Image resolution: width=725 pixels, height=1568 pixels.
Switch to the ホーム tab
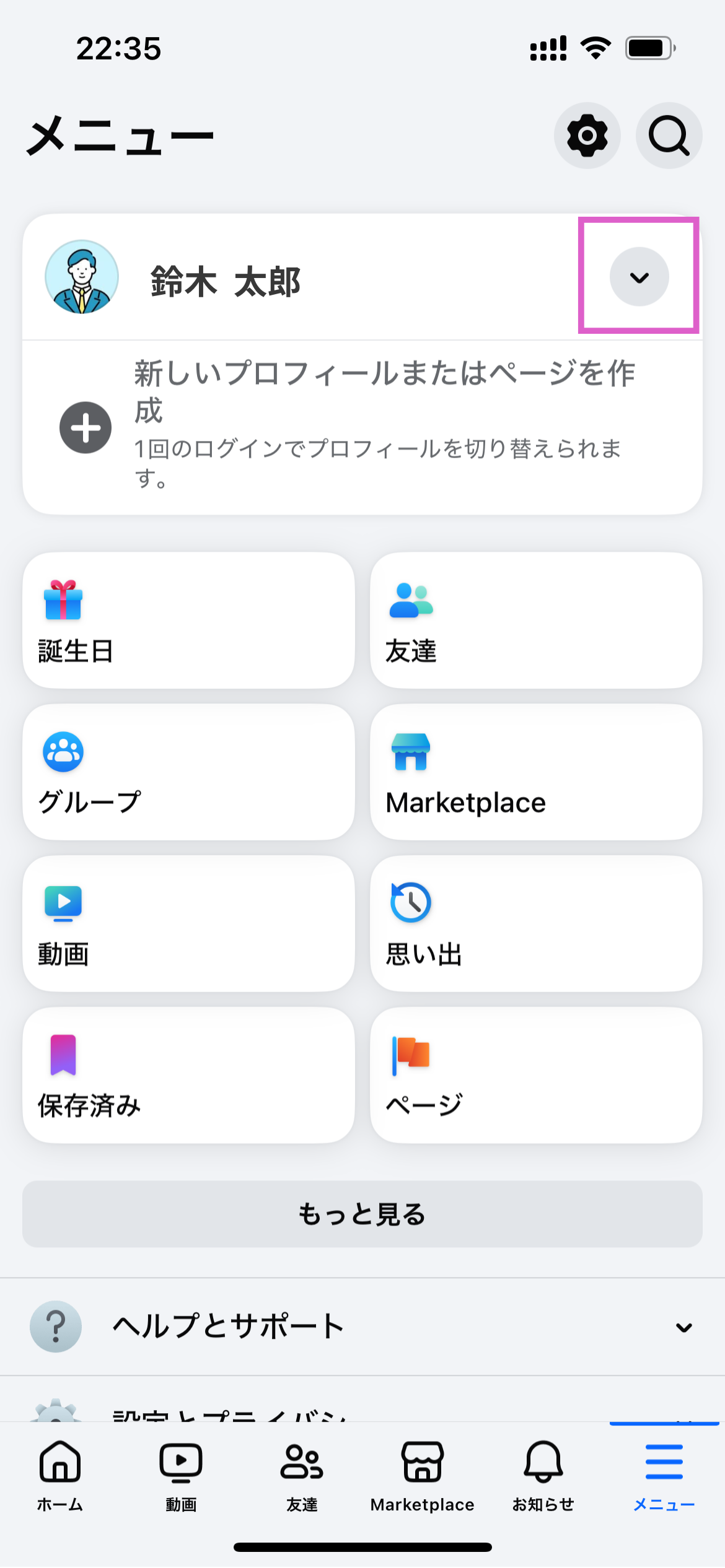coord(60,1475)
